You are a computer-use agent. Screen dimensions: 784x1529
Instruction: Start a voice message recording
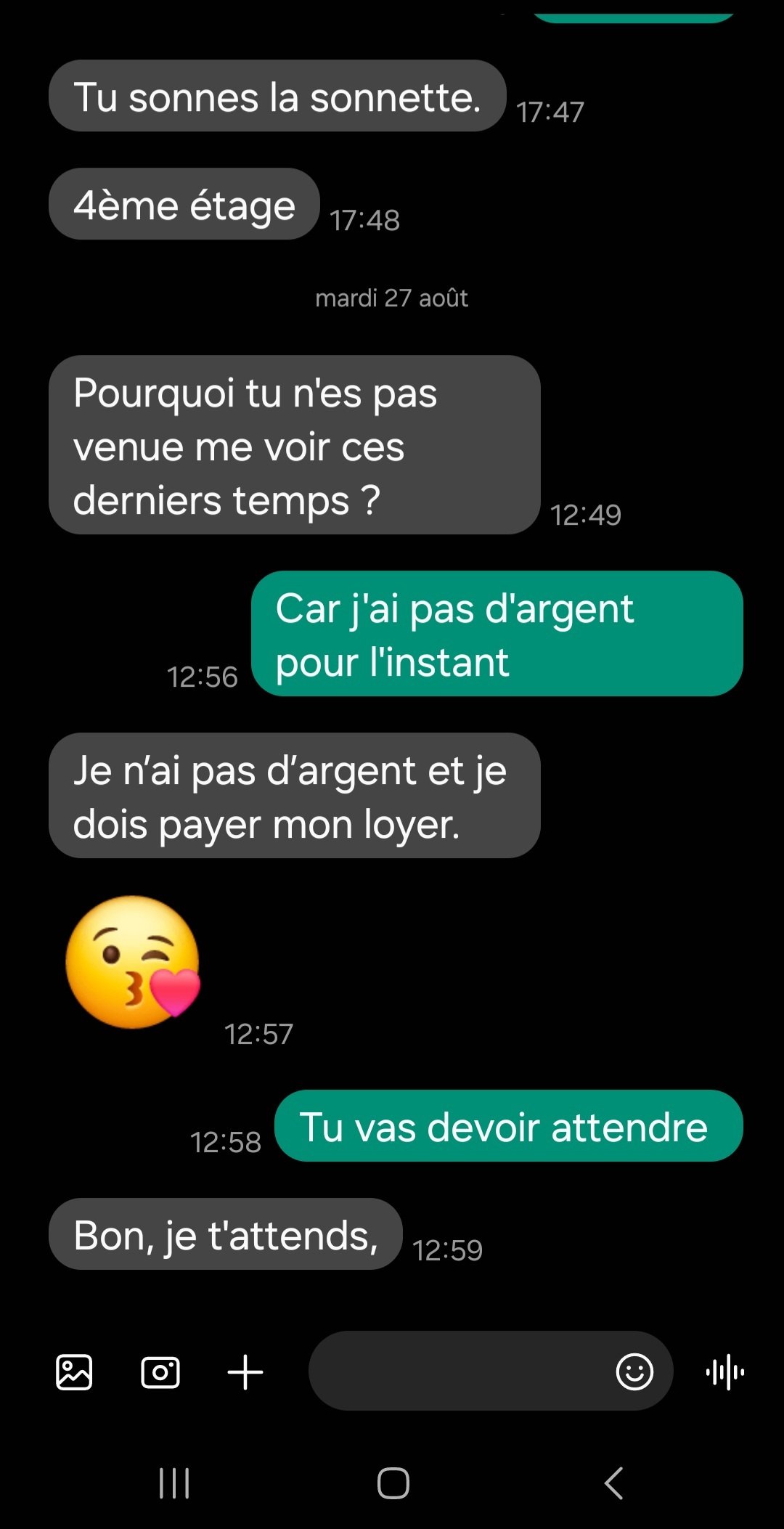point(725,1371)
